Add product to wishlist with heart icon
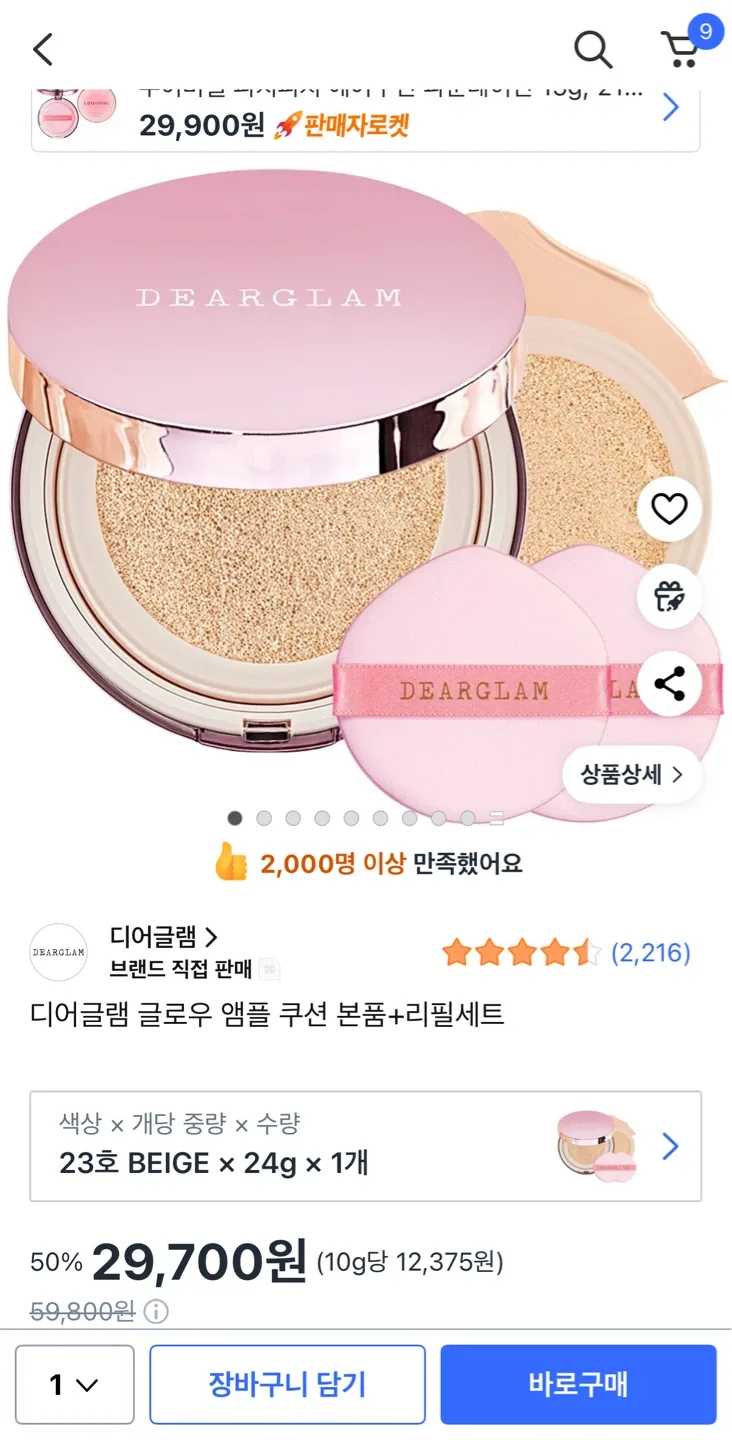Screen dimensions: 732x1440 click(x=669, y=510)
